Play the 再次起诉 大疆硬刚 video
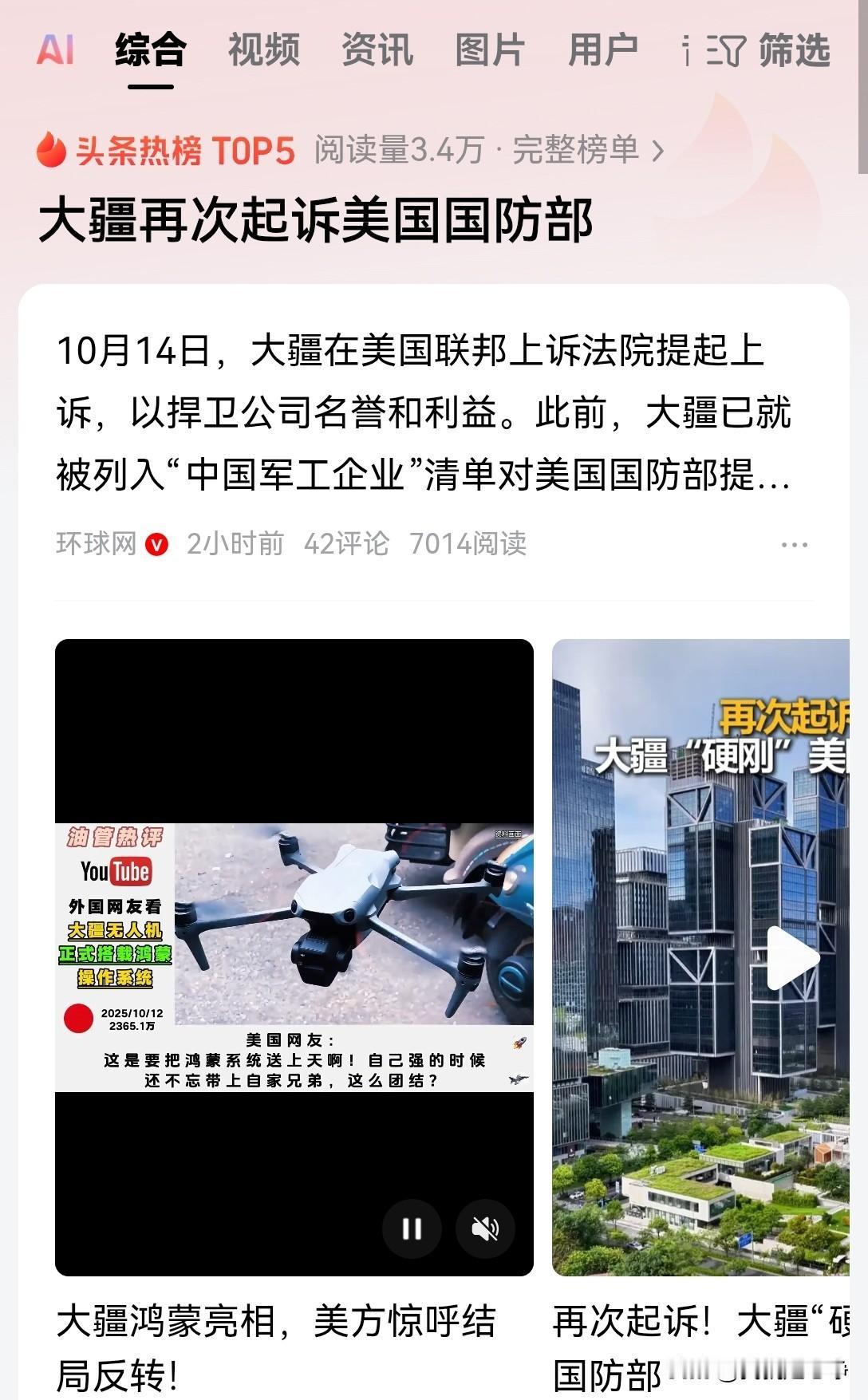 (792, 957)
